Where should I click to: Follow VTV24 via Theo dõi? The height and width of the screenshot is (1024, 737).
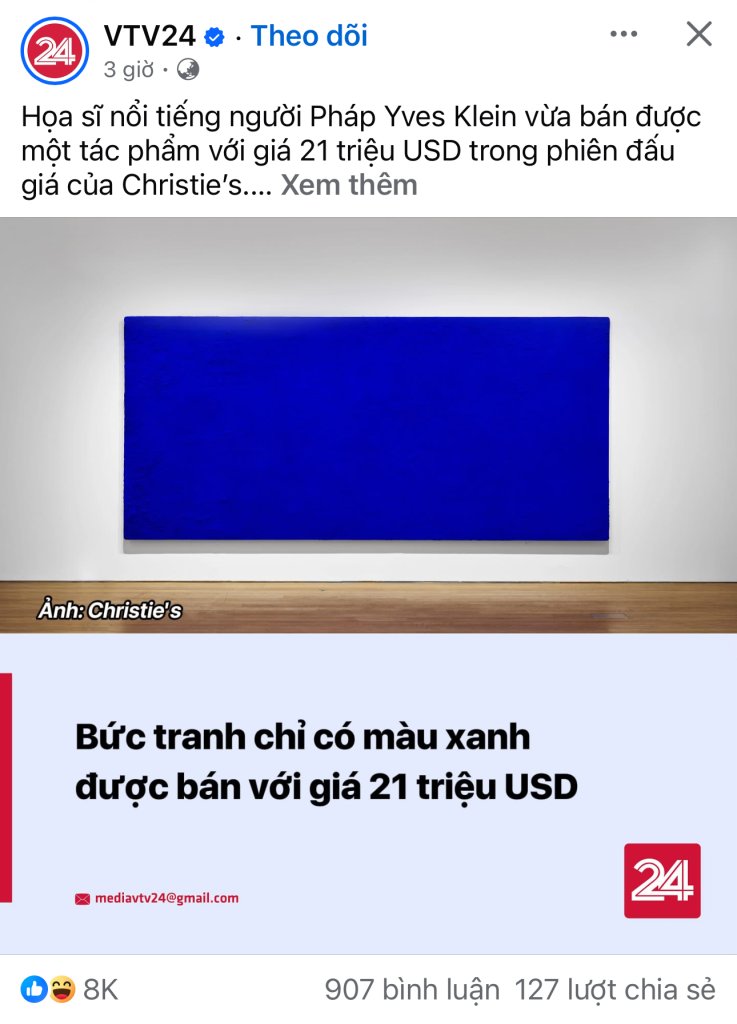pos(309,36)
